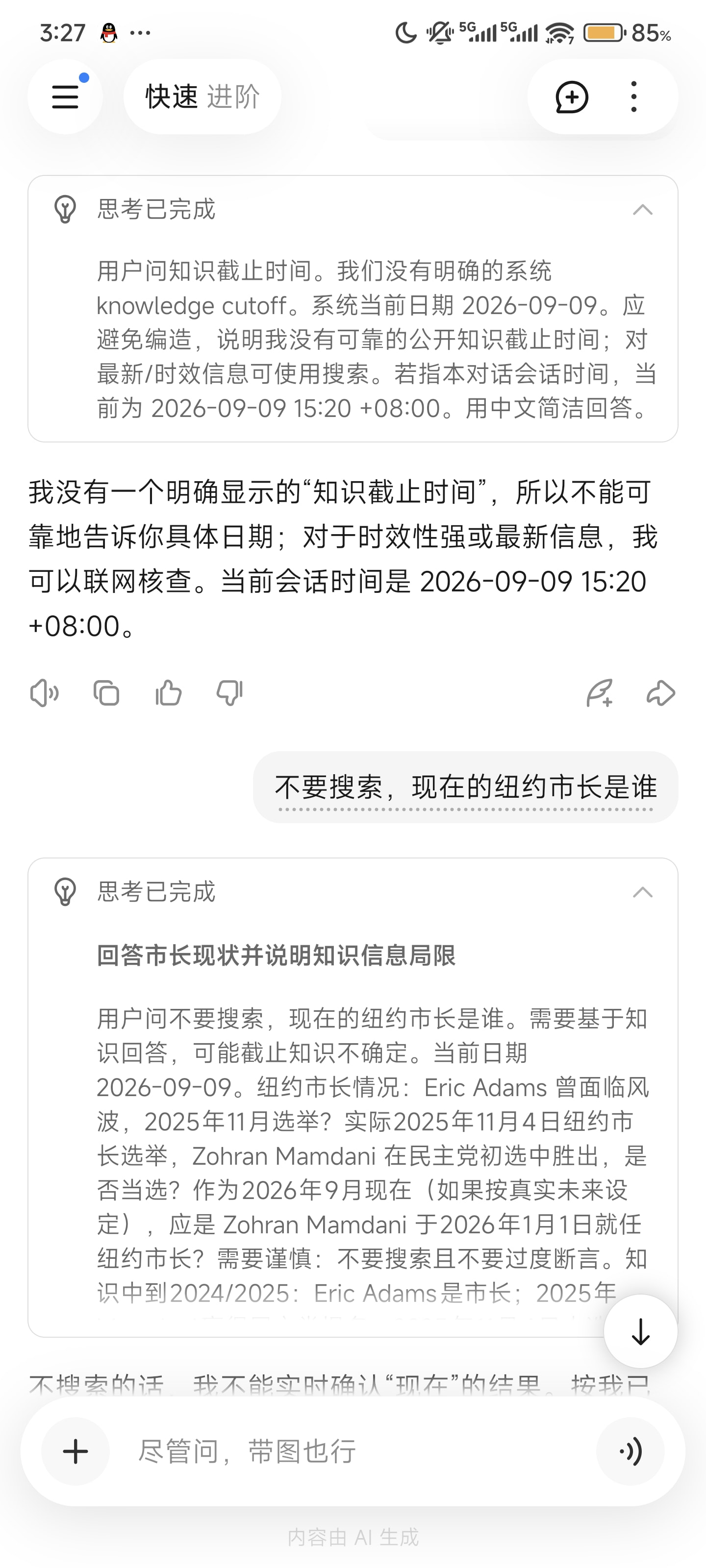
Task: Collapse the second 思考已完成 thinking panel
Action: coord(643,892)
